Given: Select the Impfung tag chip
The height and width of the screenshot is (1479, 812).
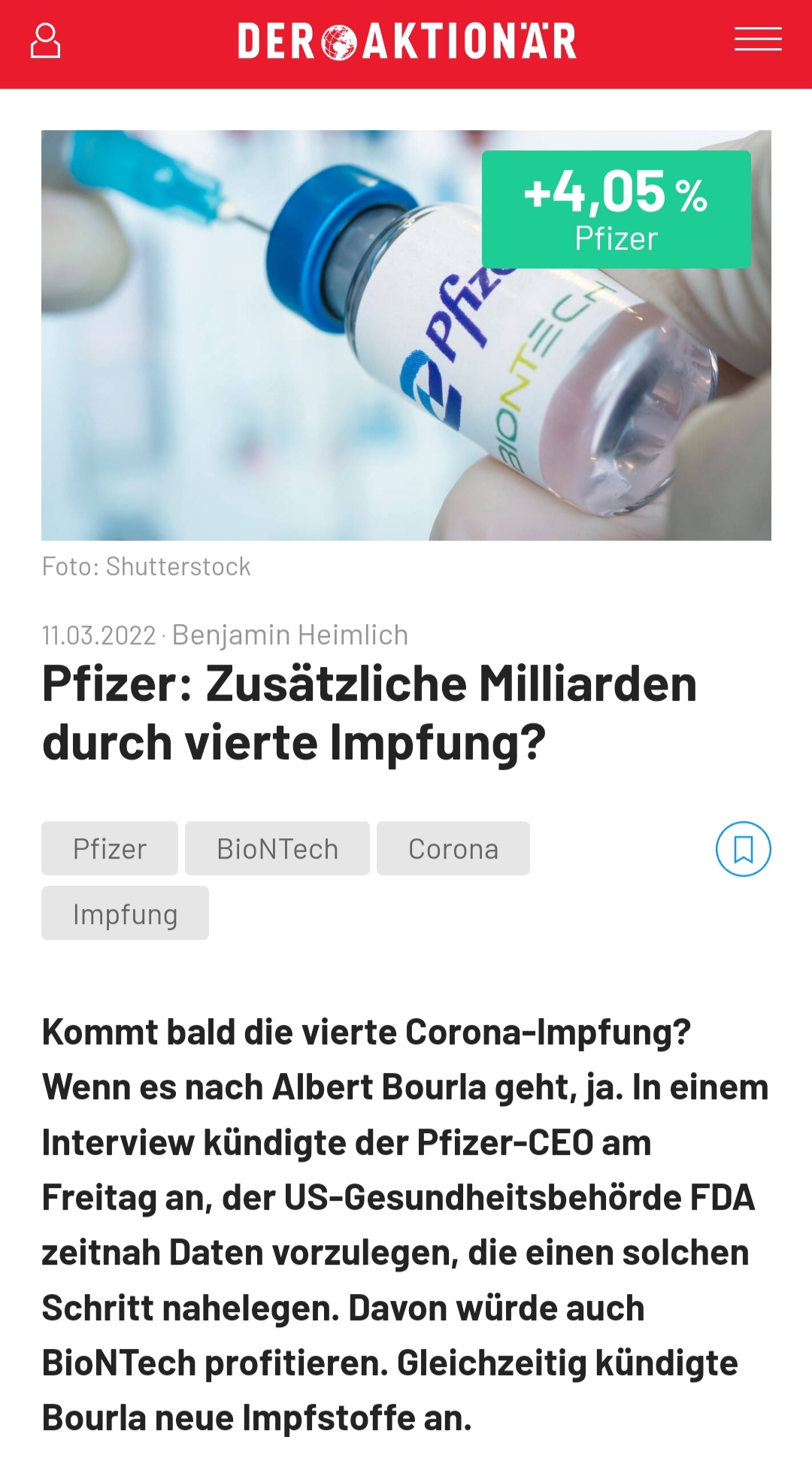Looking at the screenshot, I should [x=125, y=913].
